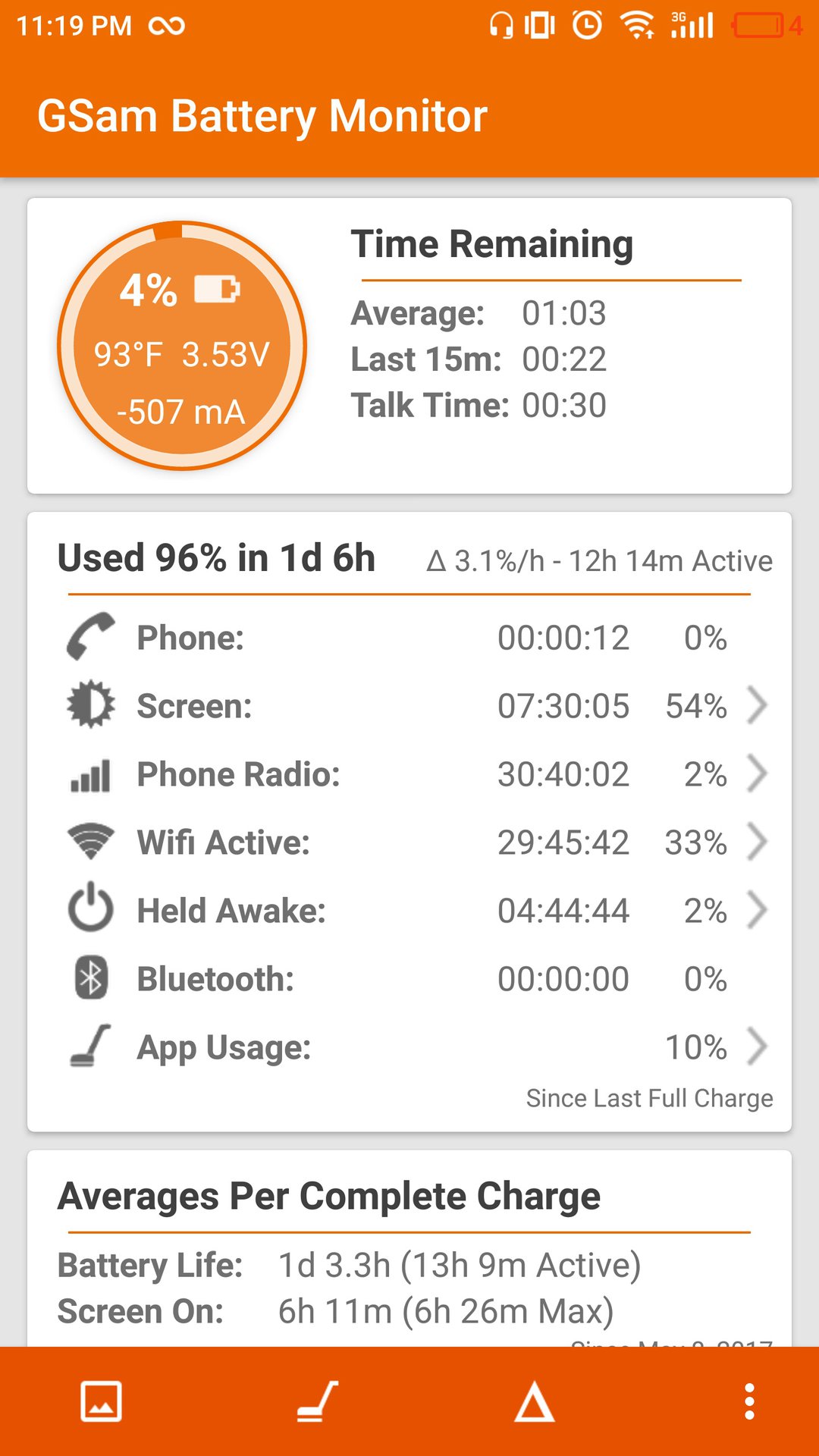The width and height of the screenshot is (819, 1456).
Task: Open the image chart icon in bottom bar
Action: coord(102,1401)
